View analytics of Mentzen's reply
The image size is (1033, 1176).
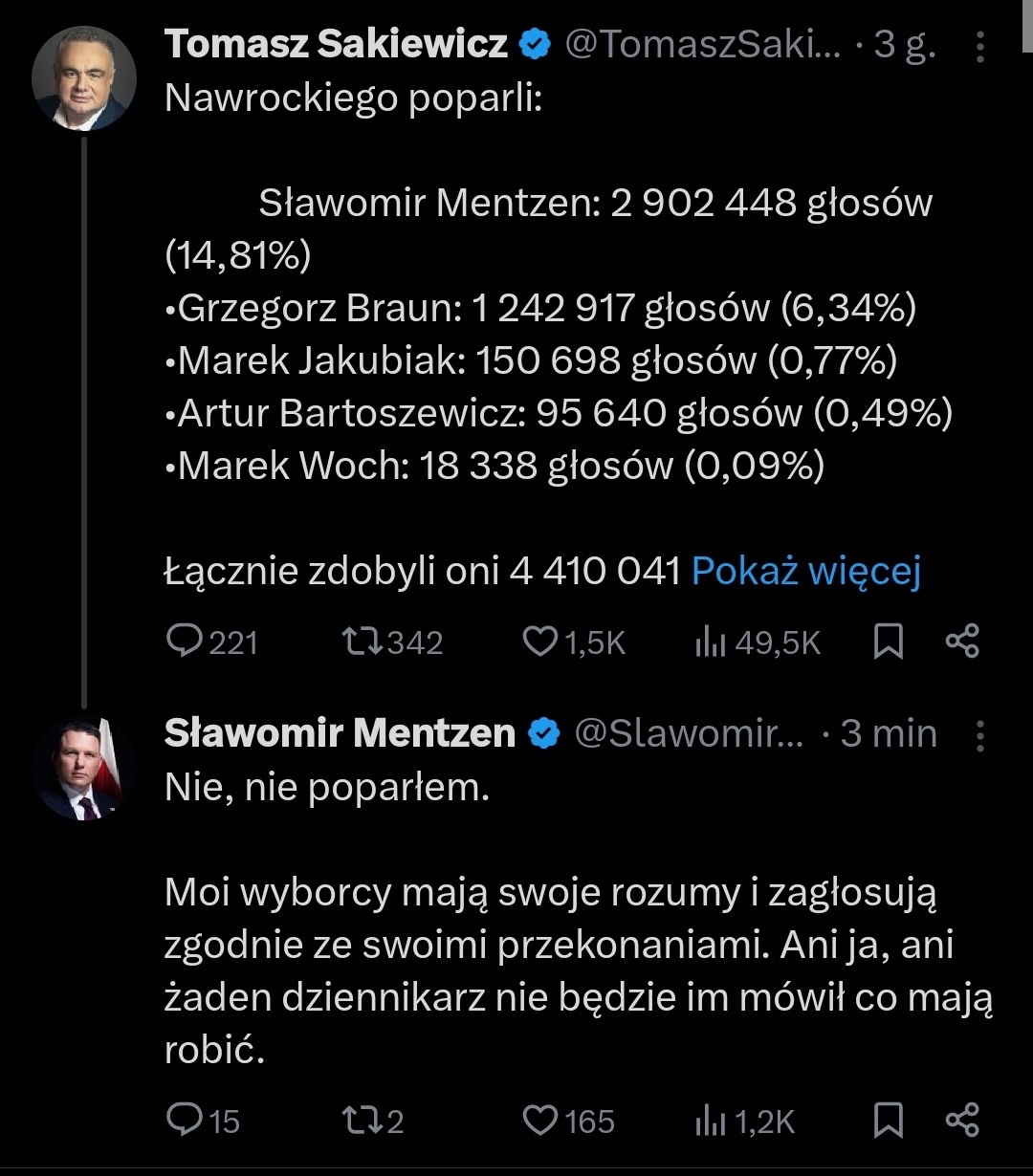[x=709, y=1121]
